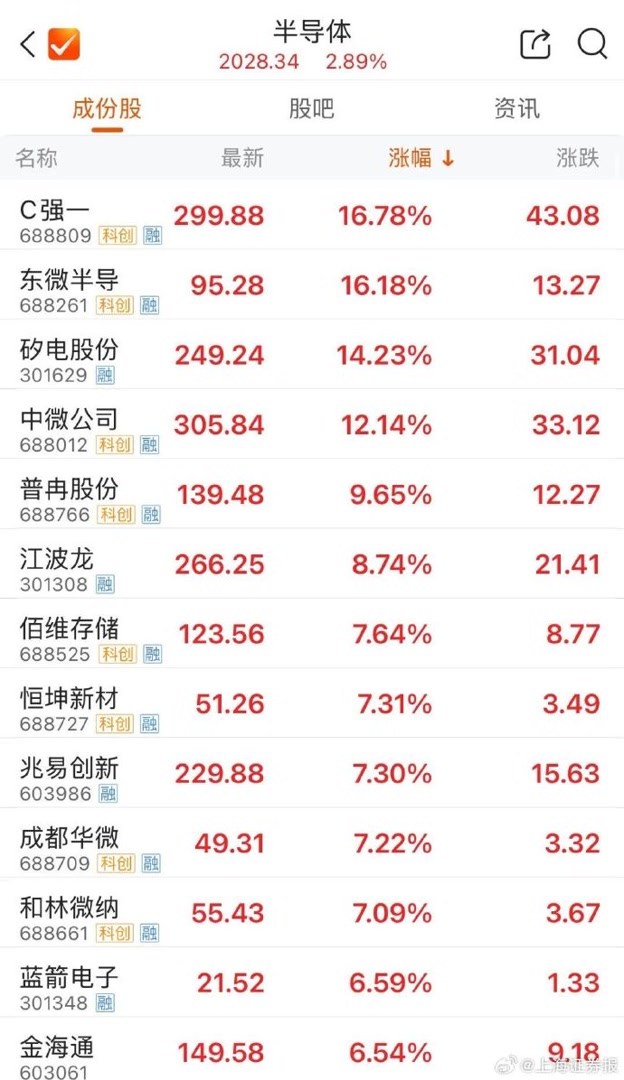Open the 恒坤新材 stock row
This screenshot has width=624, height=1080.
(69, 703)
